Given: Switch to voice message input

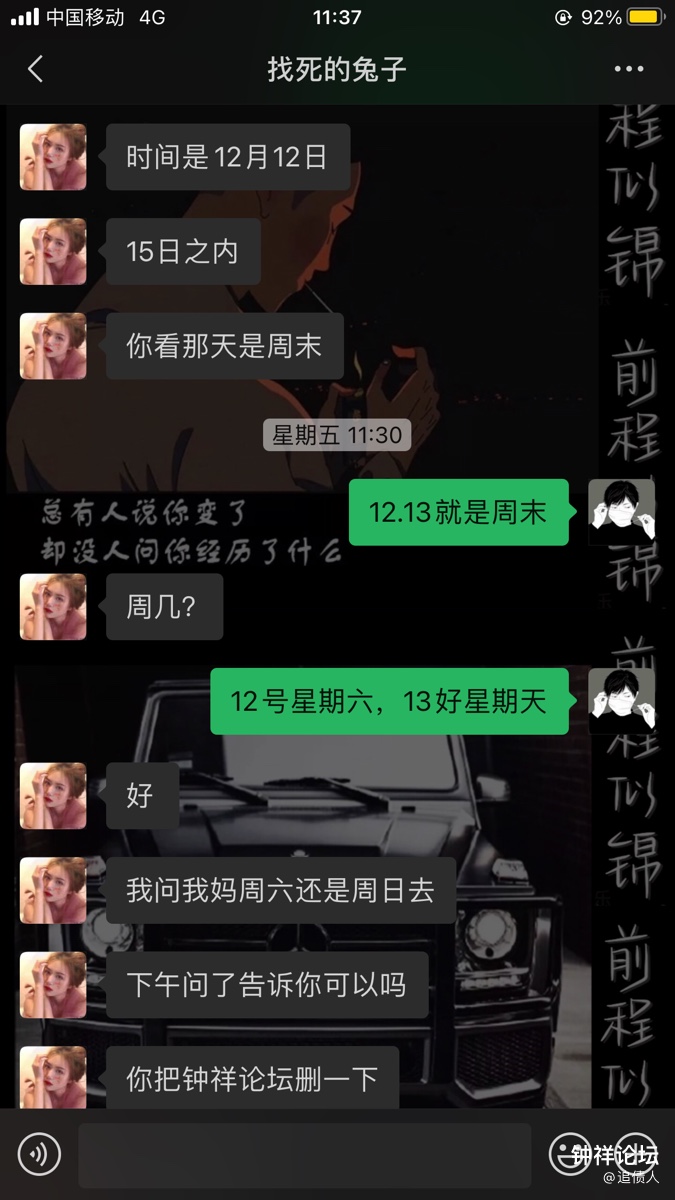Looking at the screenshot, I should pos(40,1155).
